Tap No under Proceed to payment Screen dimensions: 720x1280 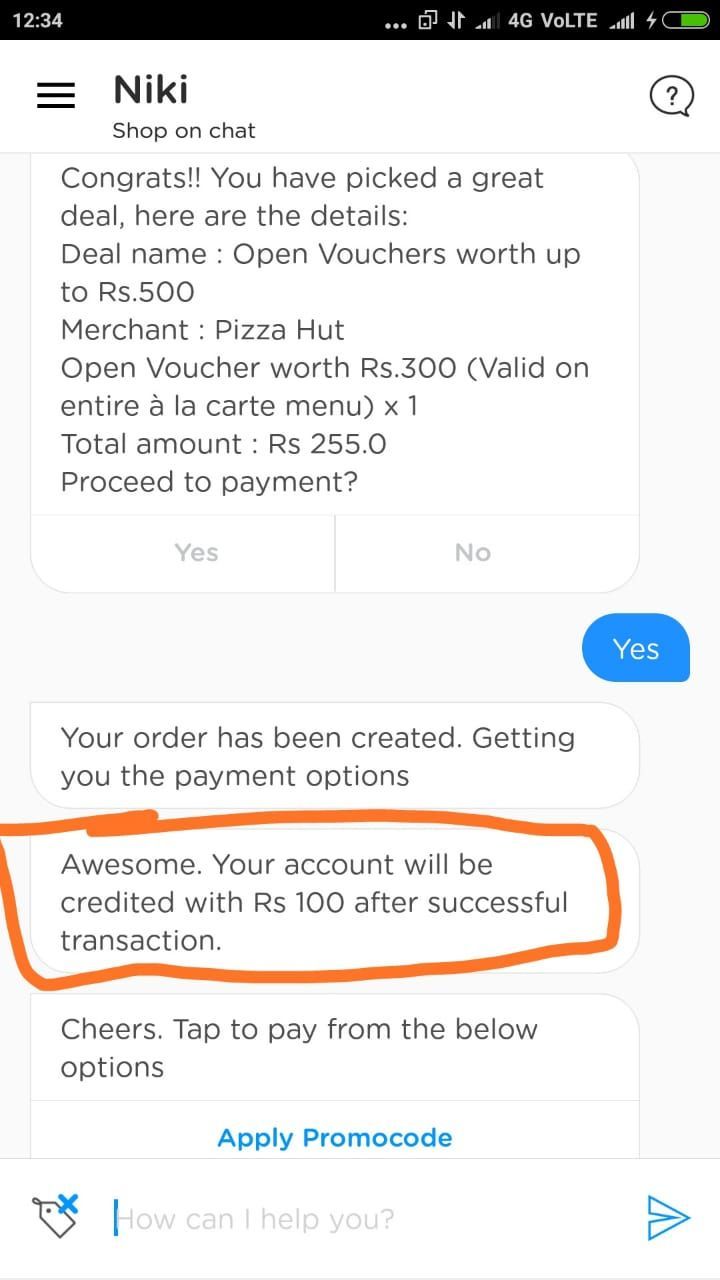pyautogui.click(x=472, y=553)
